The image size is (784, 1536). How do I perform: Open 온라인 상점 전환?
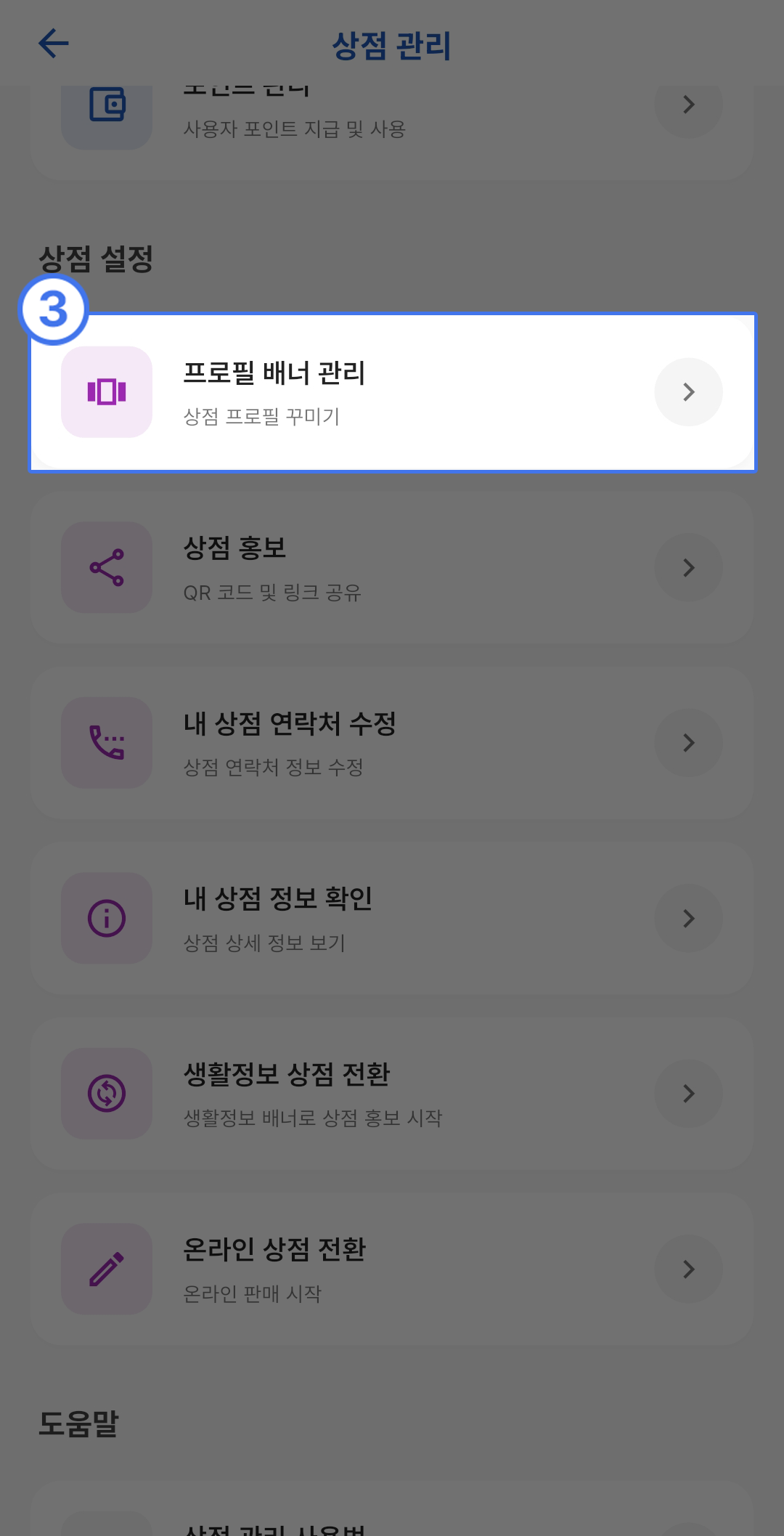click(x=392, y=1269)
